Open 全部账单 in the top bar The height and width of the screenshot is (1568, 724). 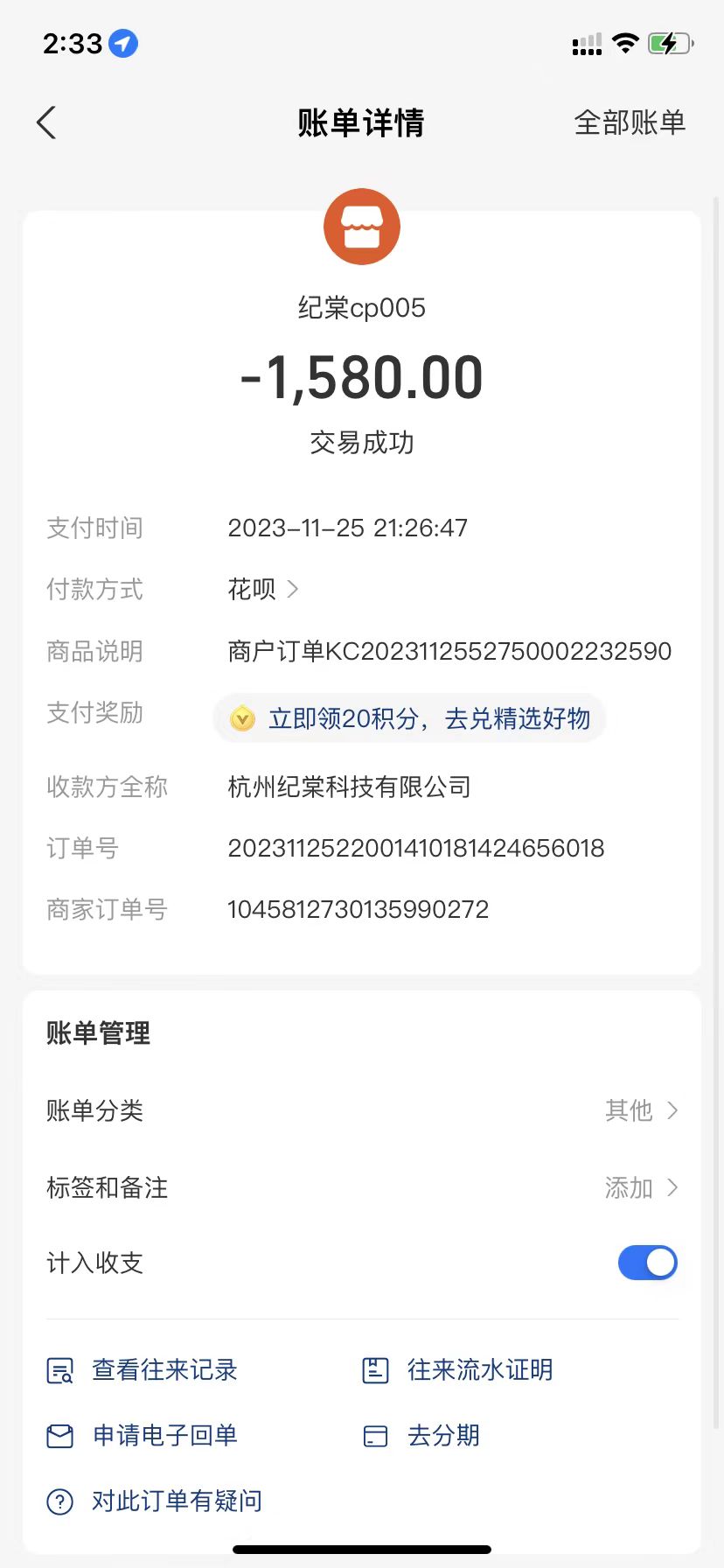coord(630,122)
